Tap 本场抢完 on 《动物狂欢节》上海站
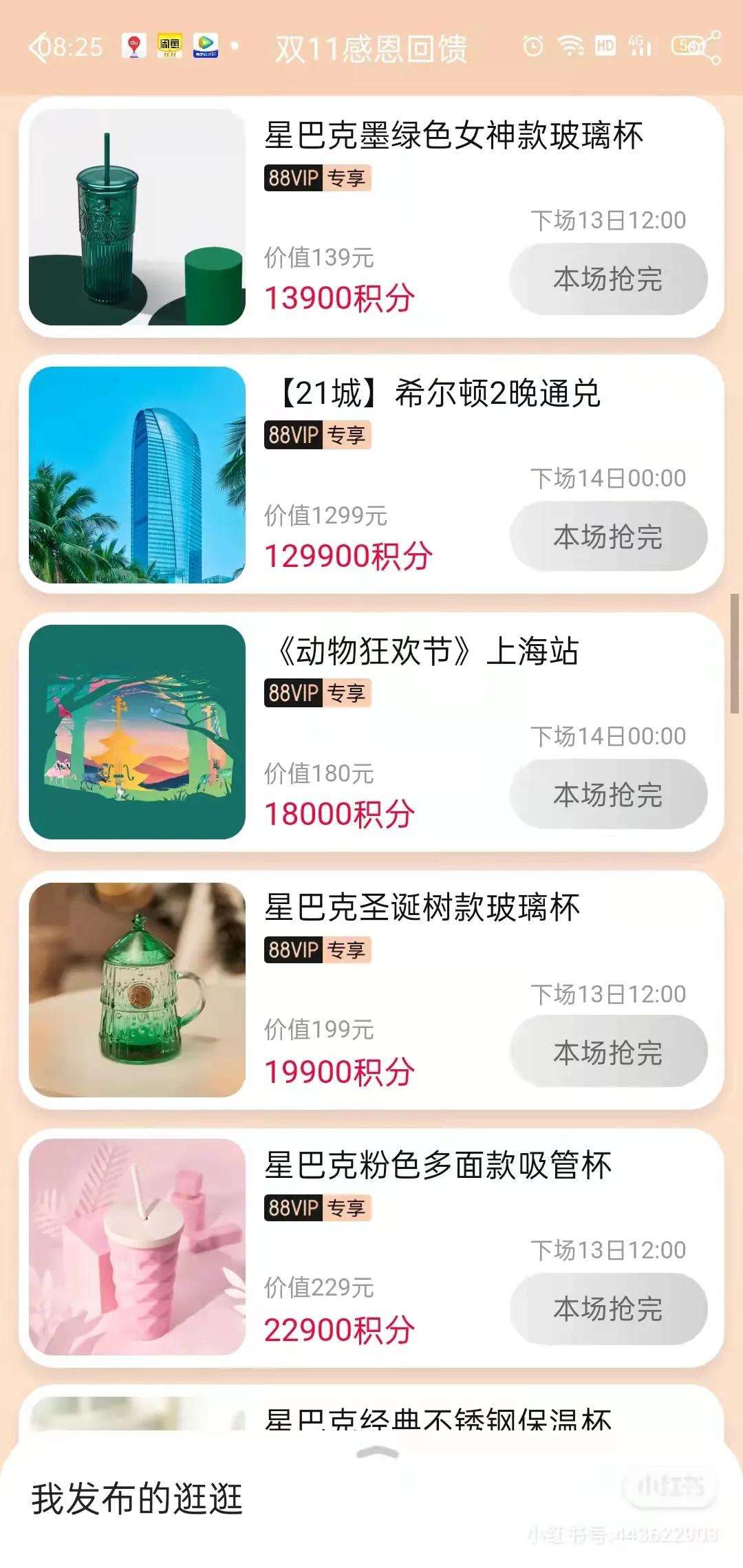 click(610, 794)
